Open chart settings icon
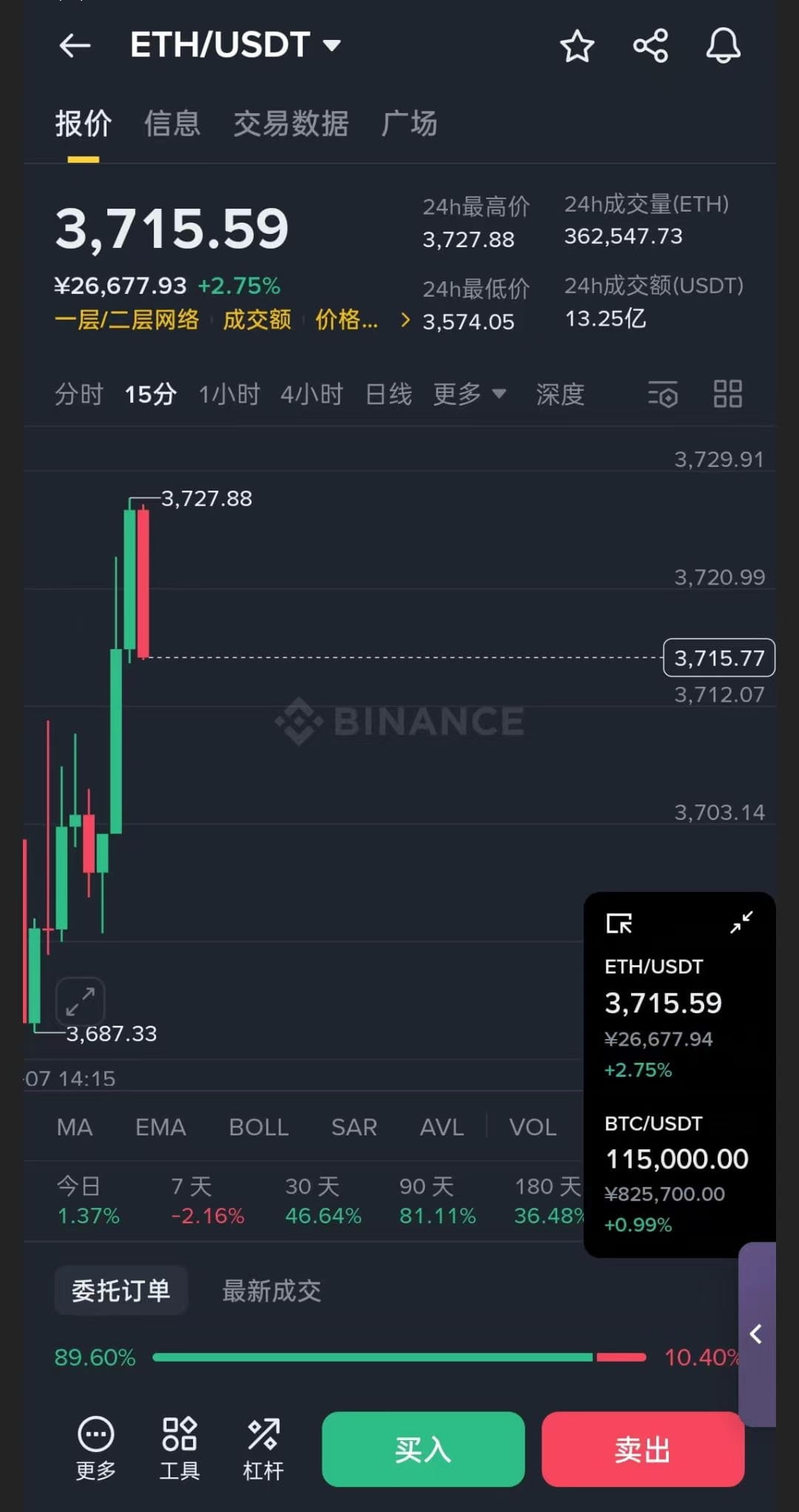Image resolution: width=799 pixels, height=1512 pixels. tap(663, 394)
